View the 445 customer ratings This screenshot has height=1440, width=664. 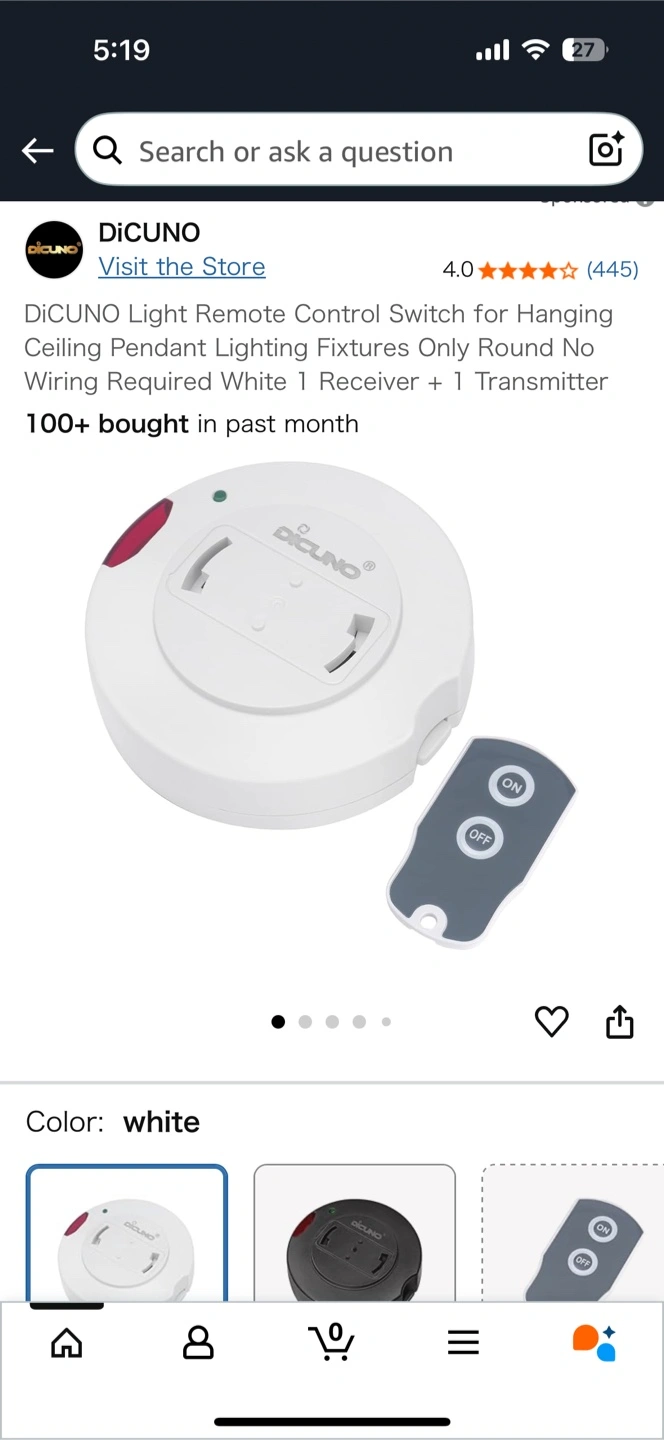[612, 269]
